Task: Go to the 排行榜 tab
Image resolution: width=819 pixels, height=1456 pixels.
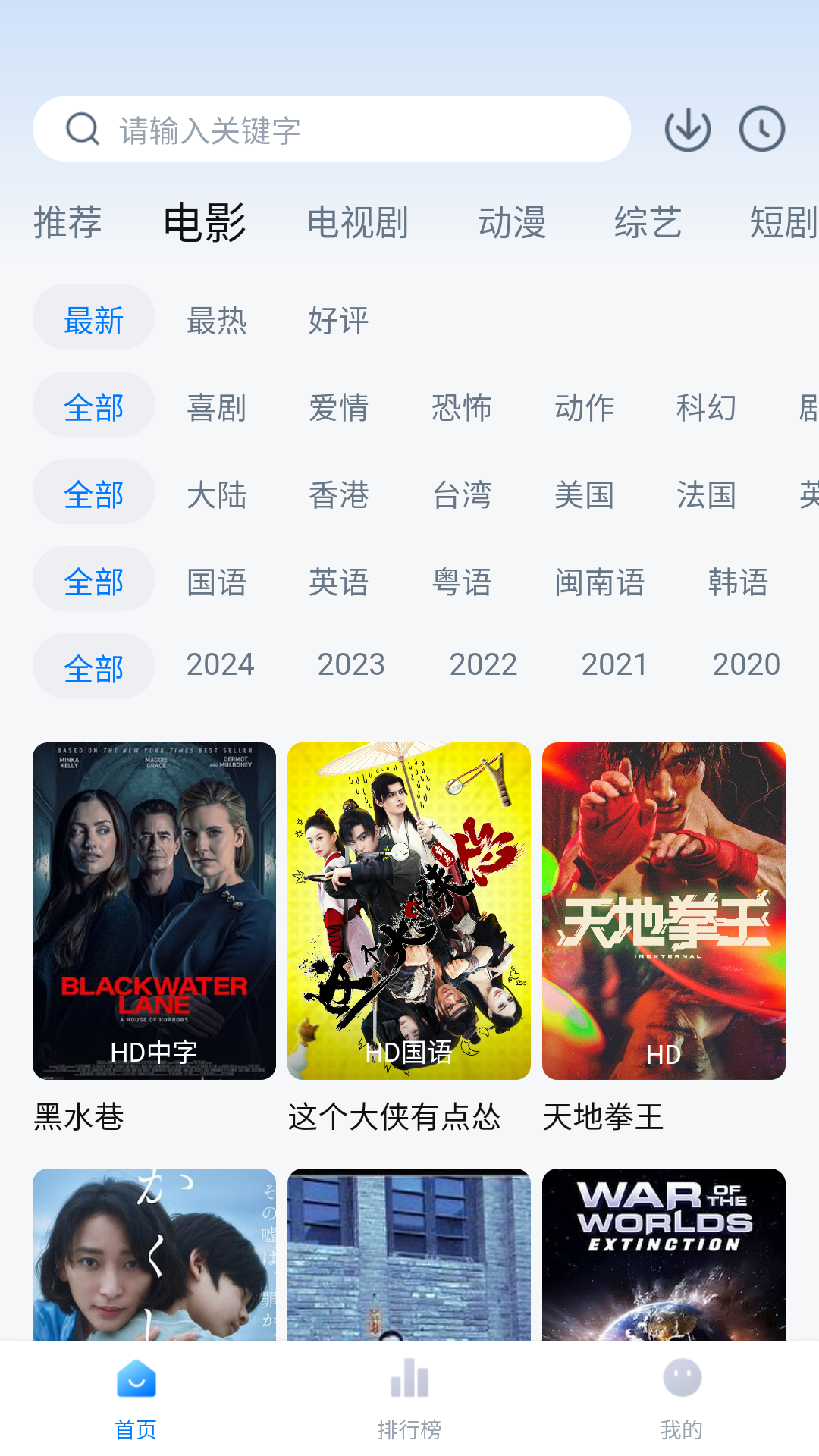Action: tap(409, 1397)
